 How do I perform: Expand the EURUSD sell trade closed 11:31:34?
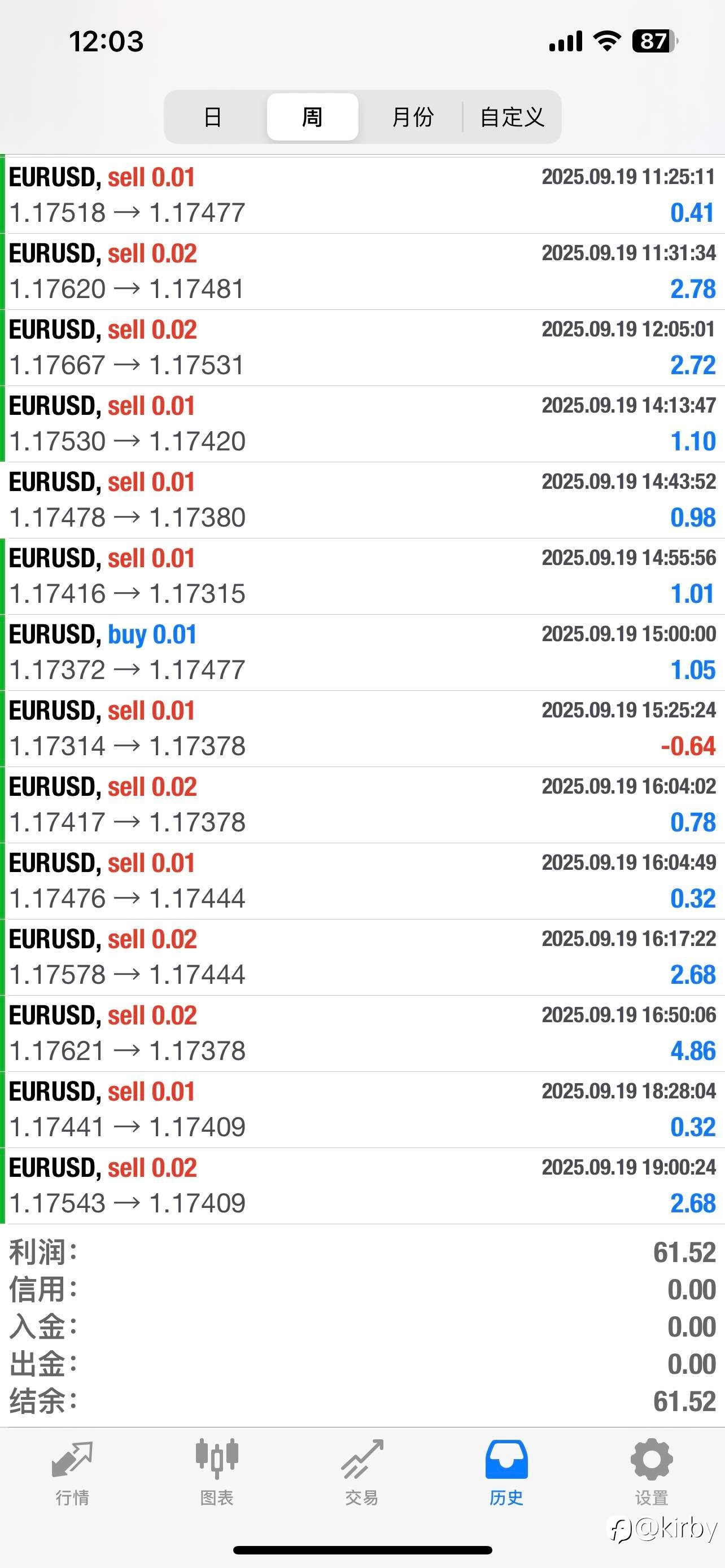(x=362, y=271)
